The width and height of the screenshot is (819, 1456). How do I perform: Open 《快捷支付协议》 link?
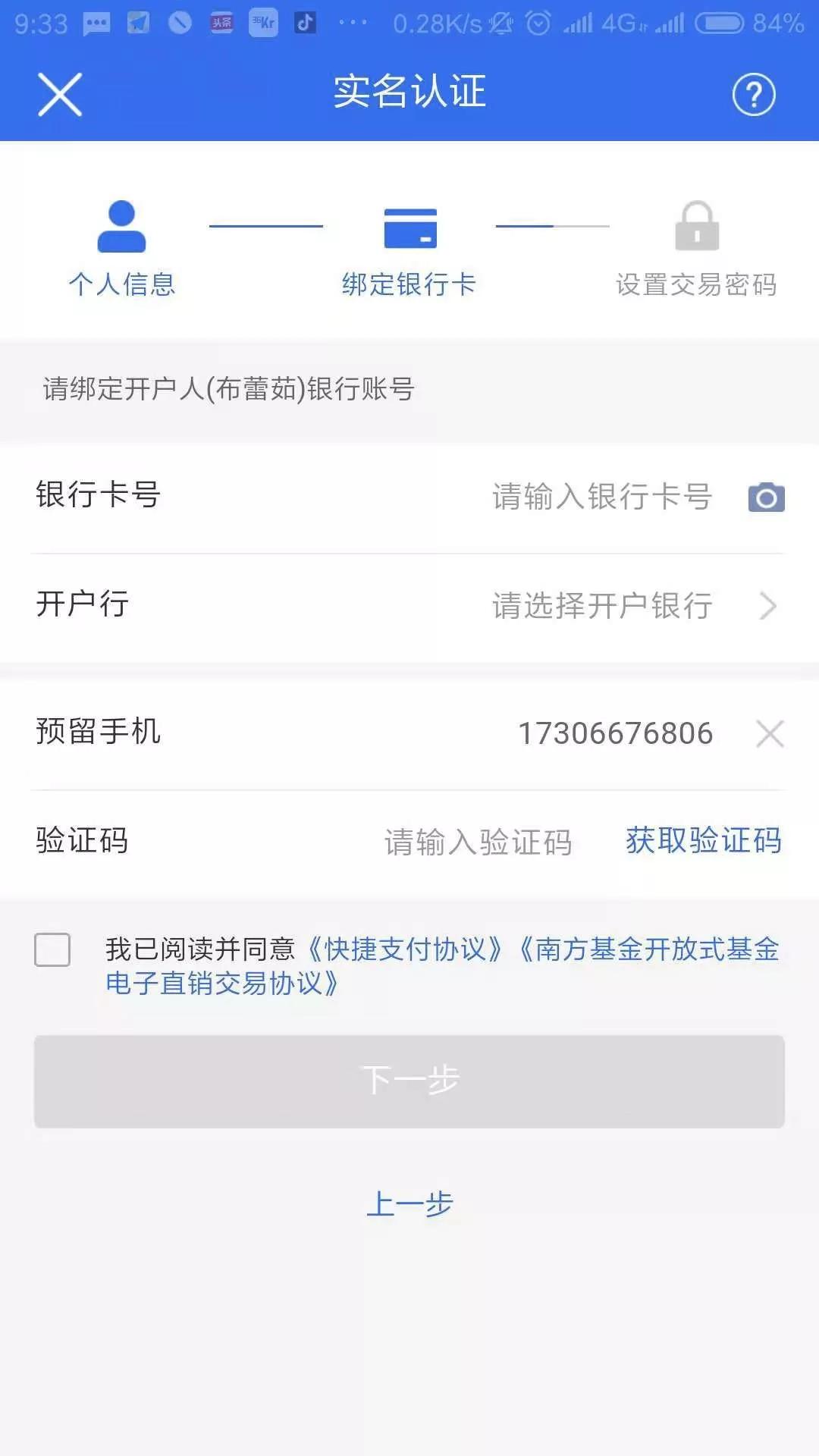pyautogui.click(x=404, y=949)
